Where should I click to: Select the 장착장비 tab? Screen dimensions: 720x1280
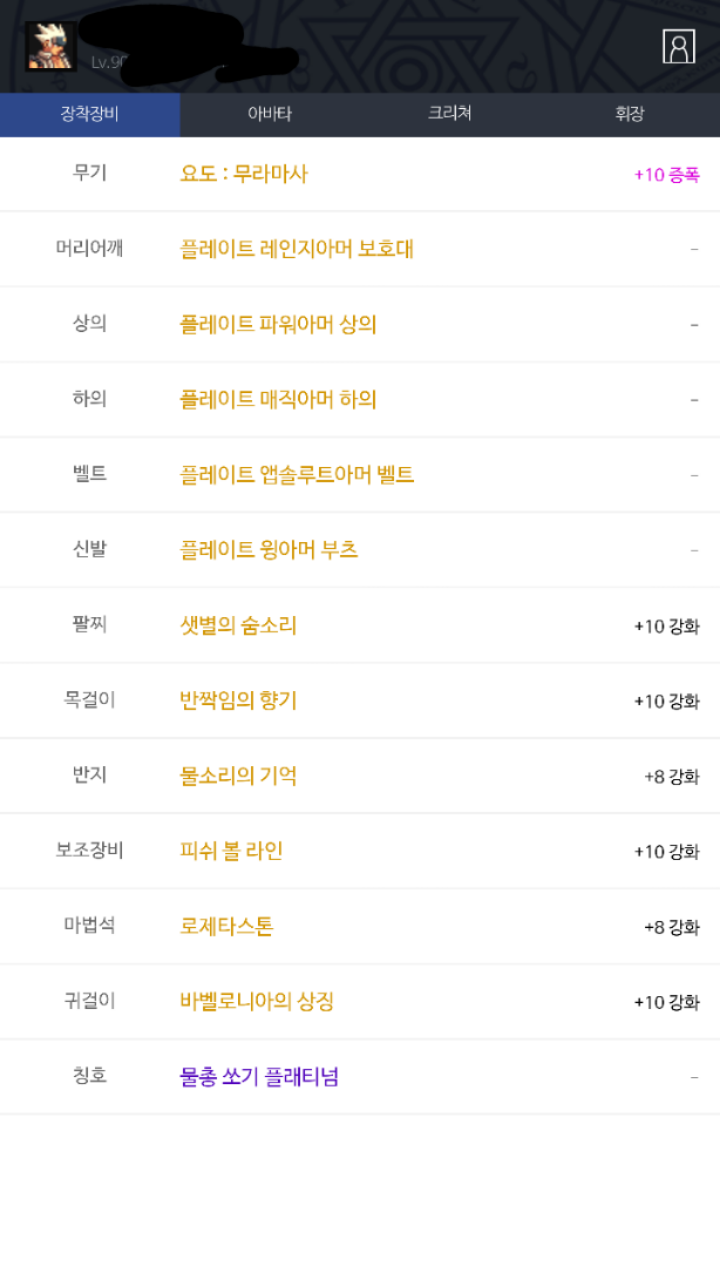[x=90, y=114]
